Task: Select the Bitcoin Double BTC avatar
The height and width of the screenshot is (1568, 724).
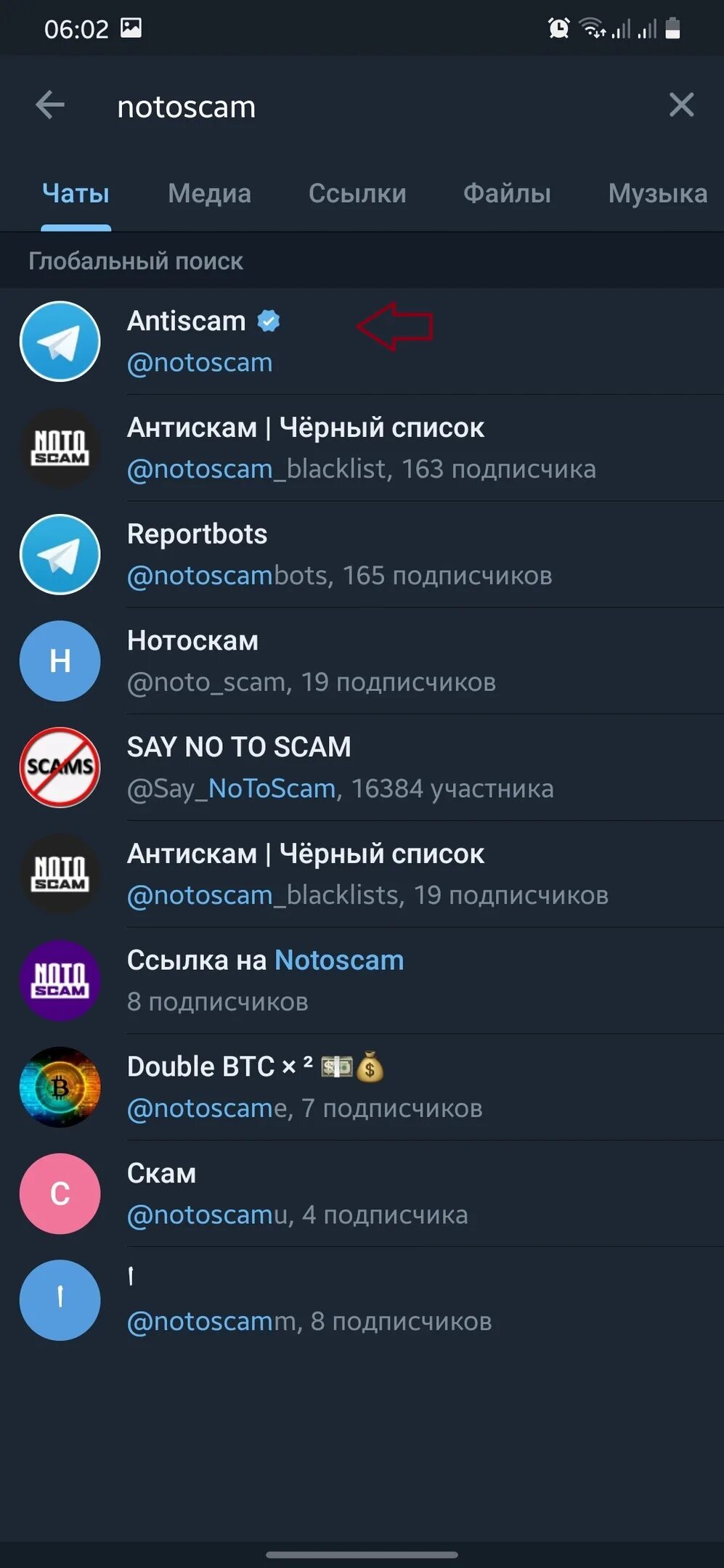Action: pos(60,1087)
